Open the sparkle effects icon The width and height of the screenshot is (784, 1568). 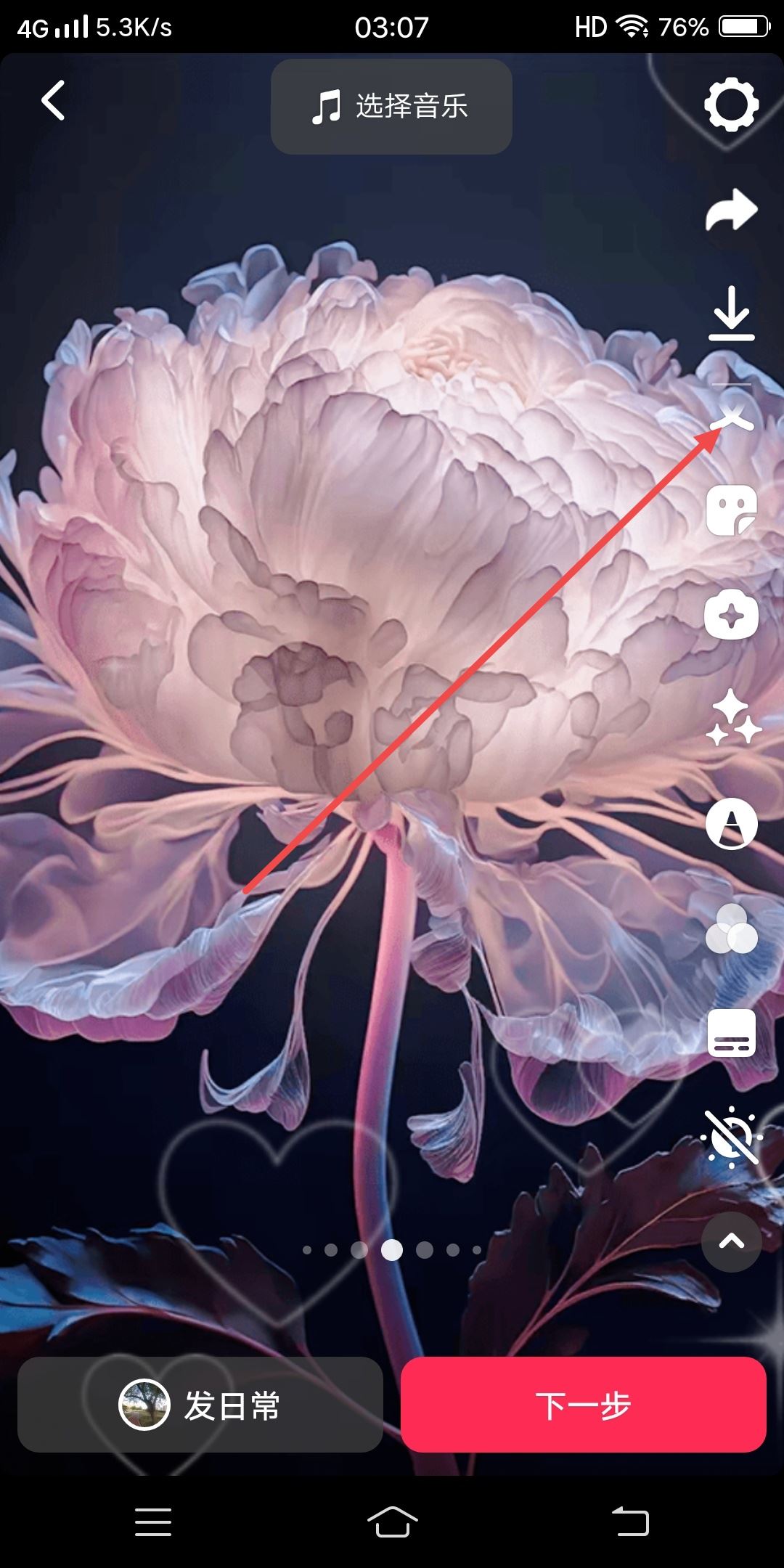732,719
